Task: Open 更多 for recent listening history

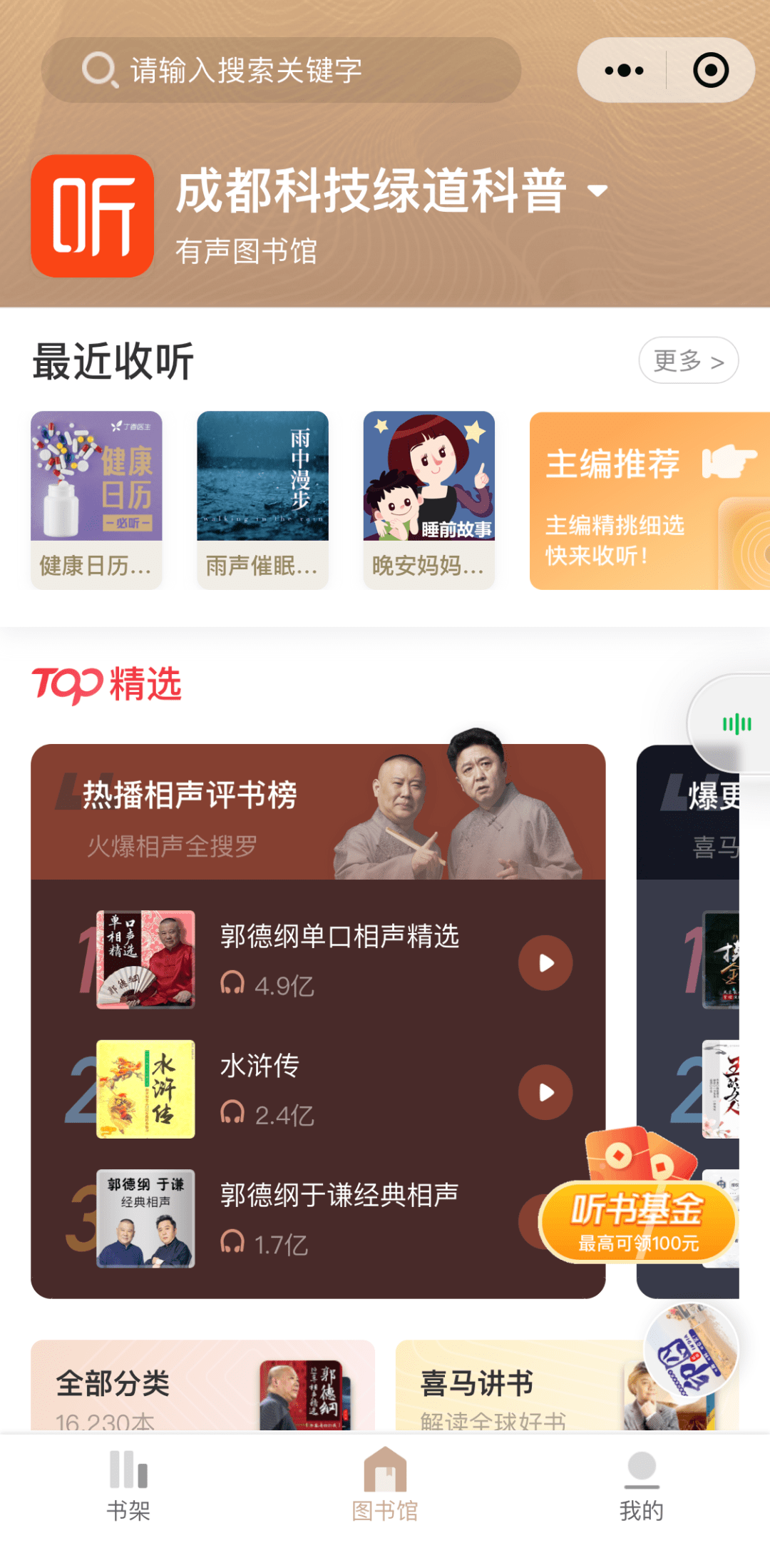Action: 688,360
